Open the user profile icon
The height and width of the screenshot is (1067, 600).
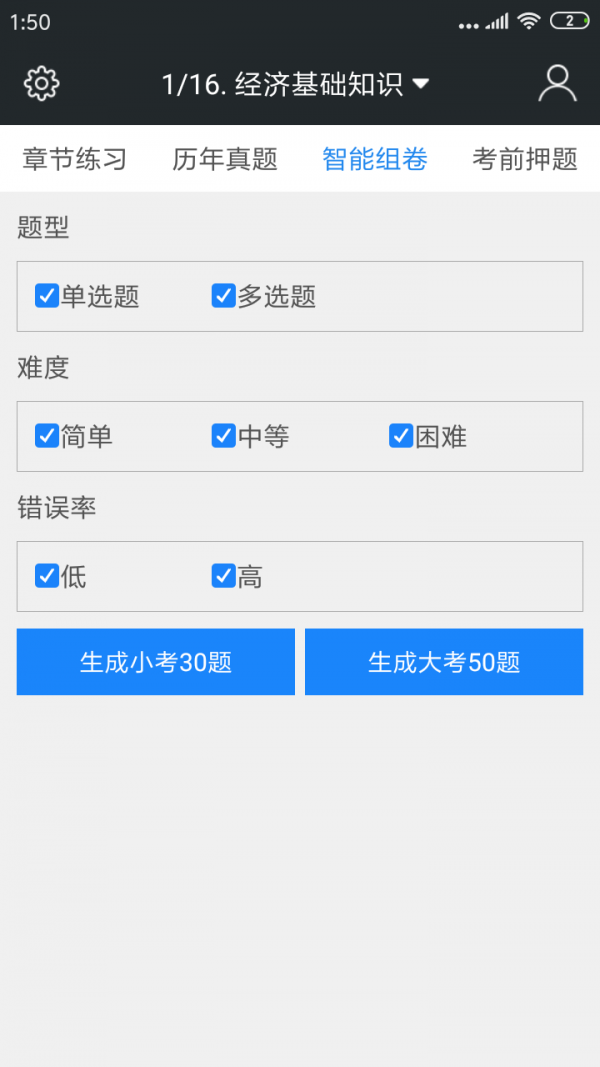click(557, 84)
